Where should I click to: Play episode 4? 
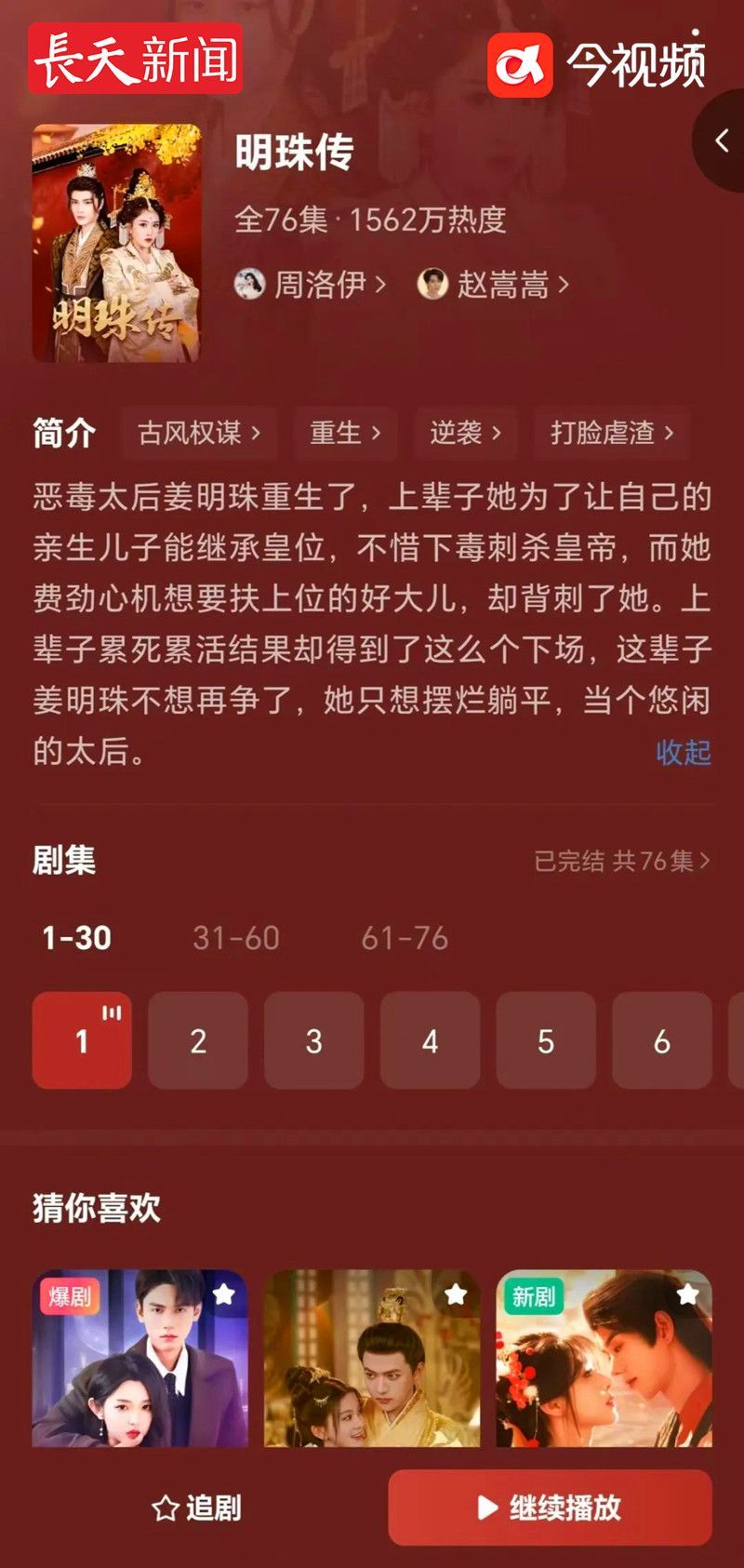tap(430, 1040)
